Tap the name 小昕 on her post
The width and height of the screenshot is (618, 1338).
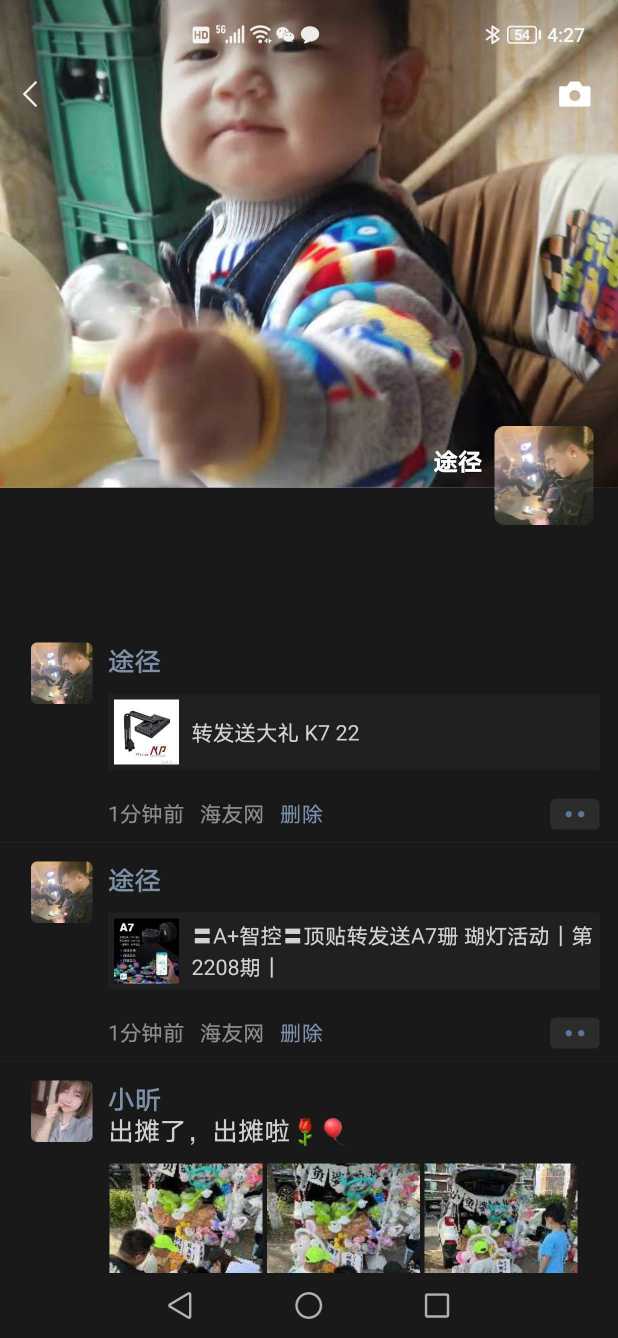134,1099
